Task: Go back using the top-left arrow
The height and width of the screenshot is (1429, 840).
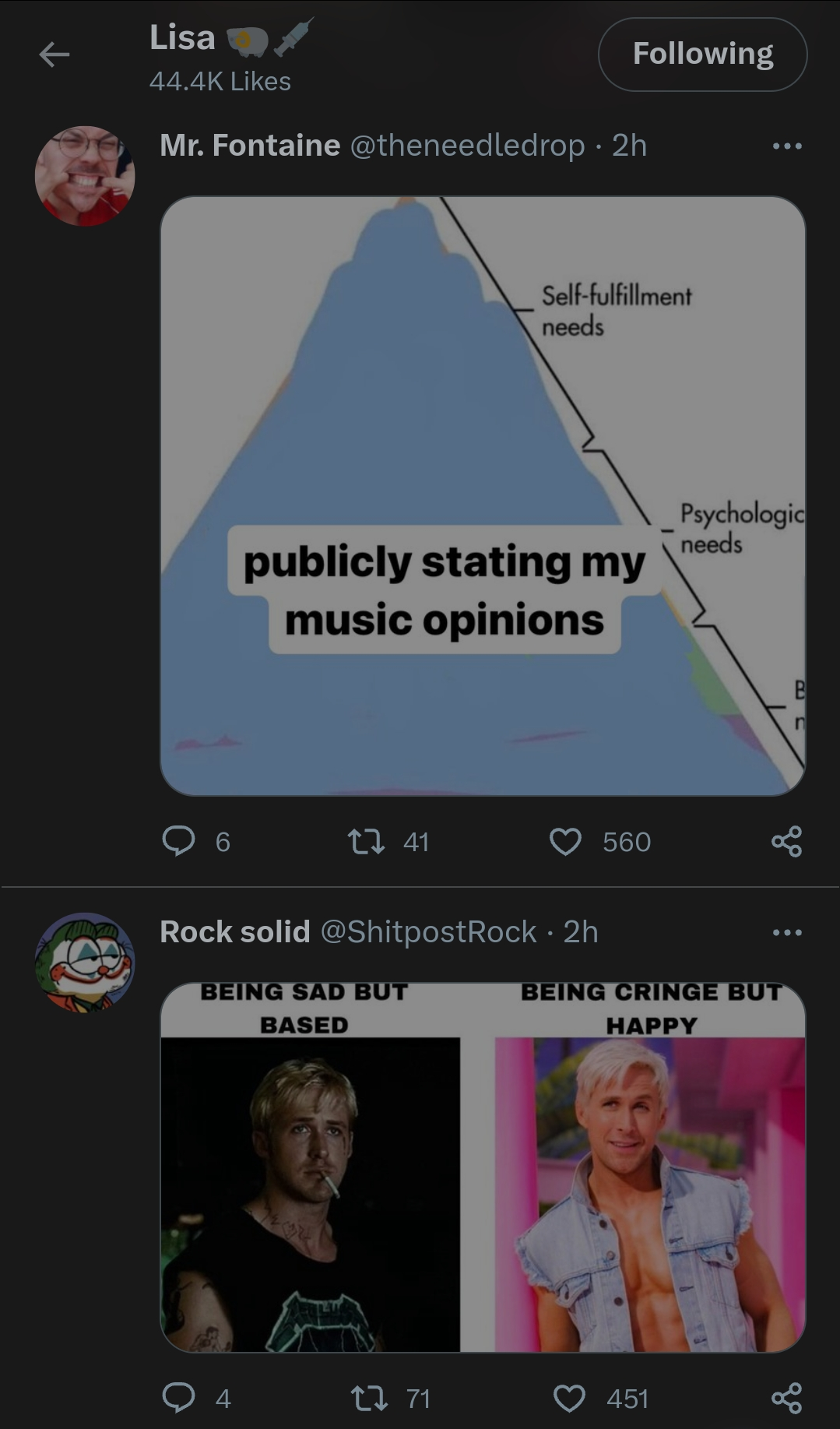Action: [54, 55]
